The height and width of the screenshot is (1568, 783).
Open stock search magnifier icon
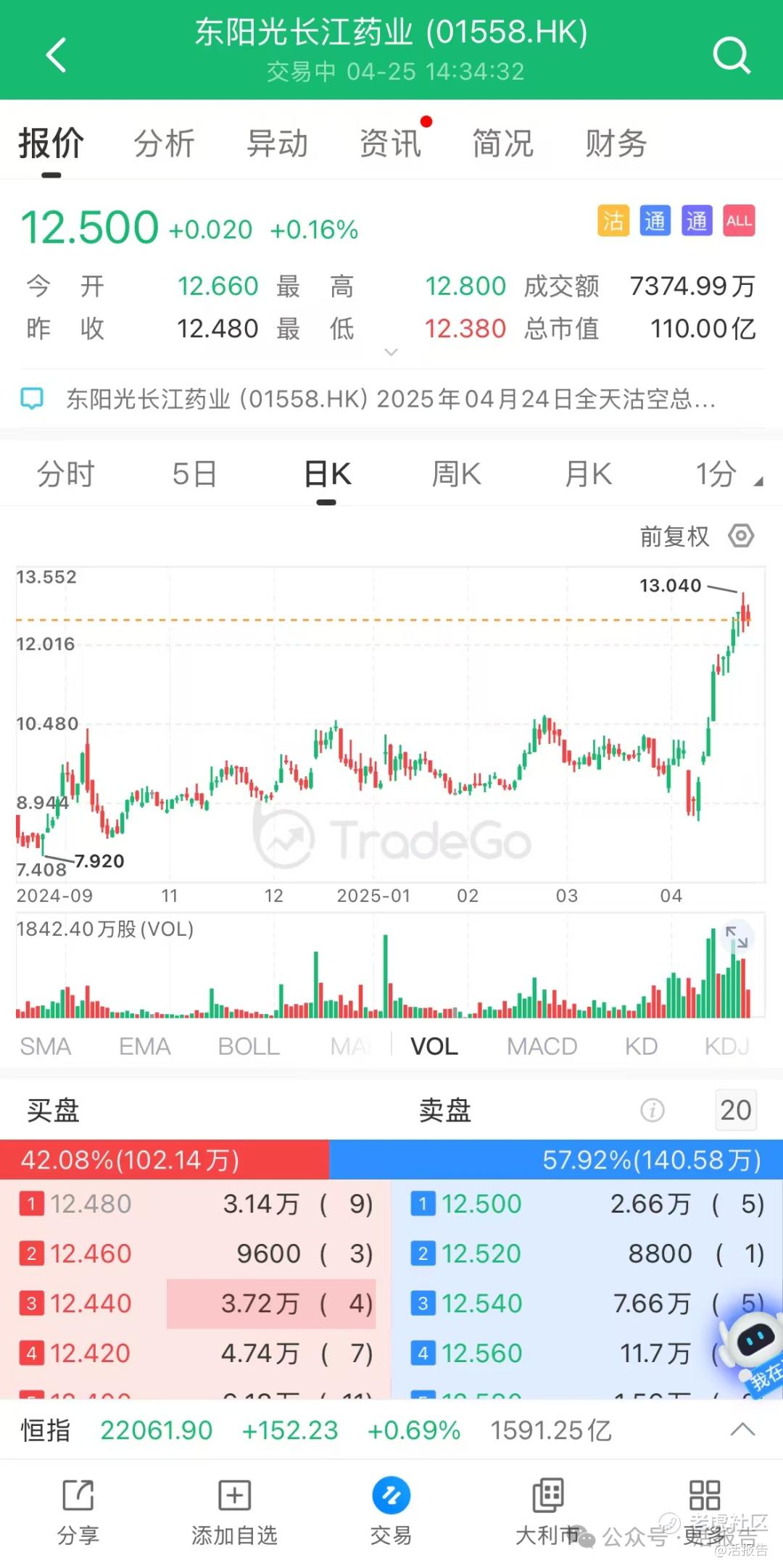(732, 54)
